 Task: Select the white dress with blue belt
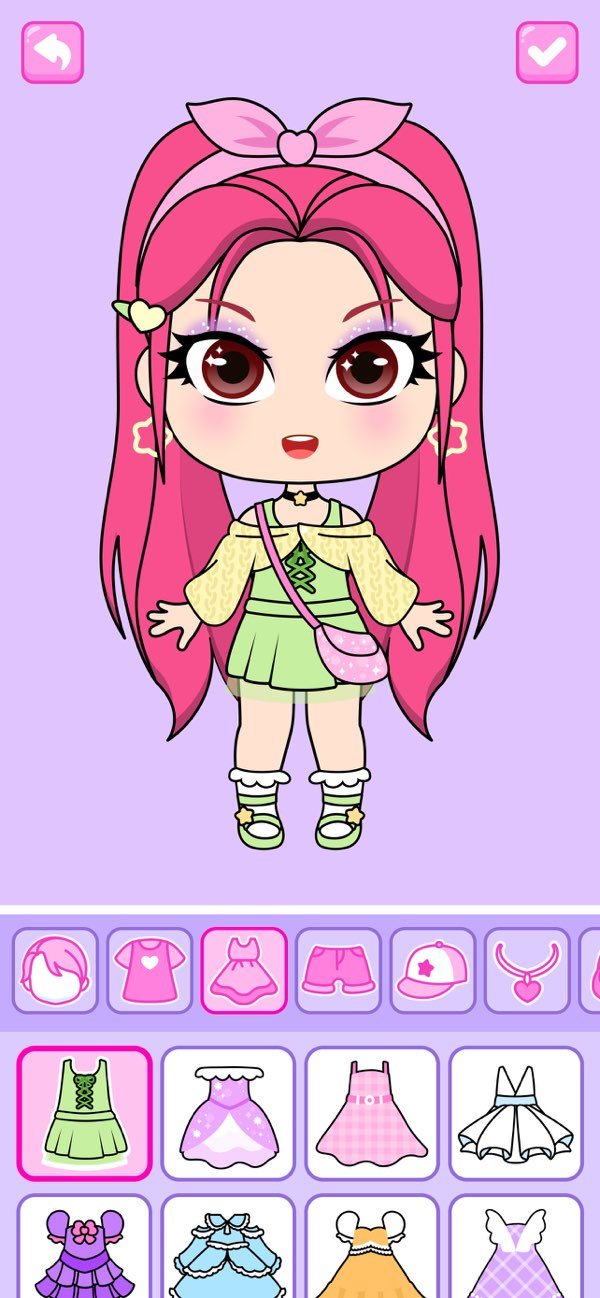(516, 1113)
